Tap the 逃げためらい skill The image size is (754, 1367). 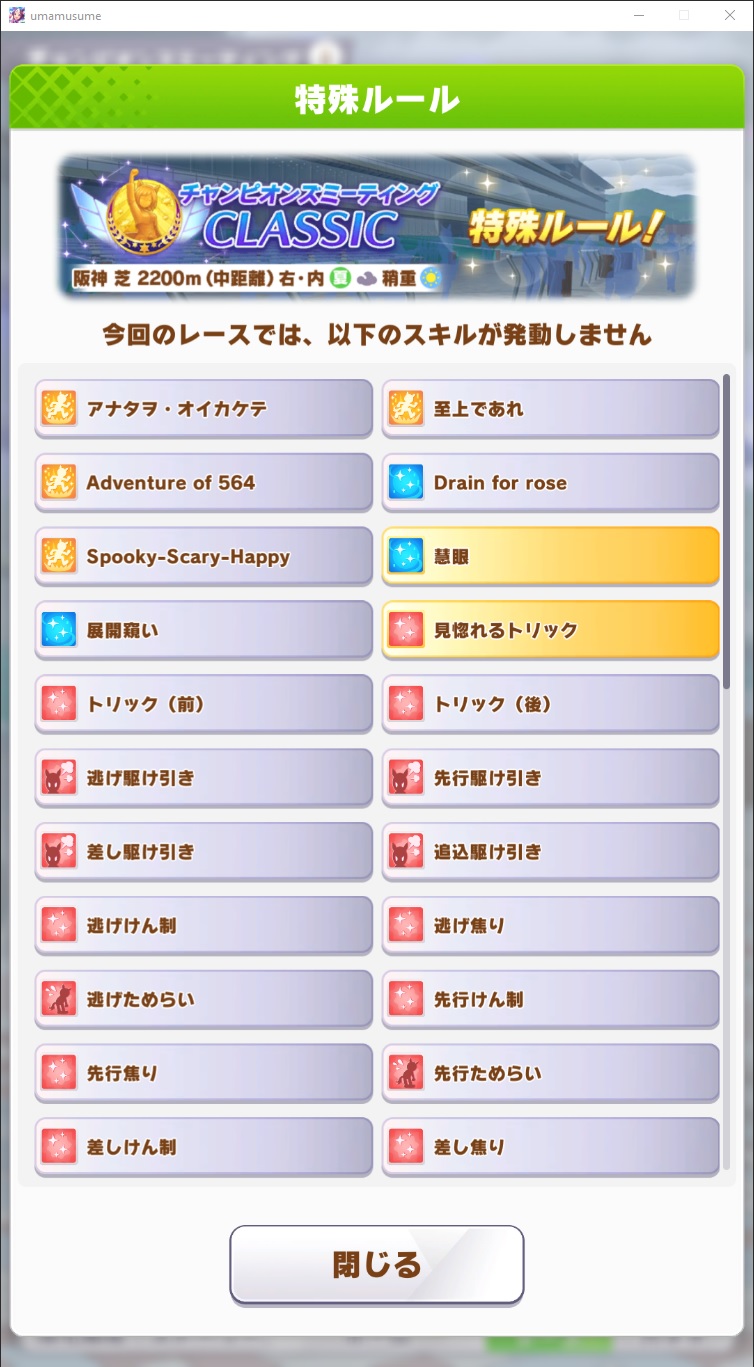point(204,1000)
